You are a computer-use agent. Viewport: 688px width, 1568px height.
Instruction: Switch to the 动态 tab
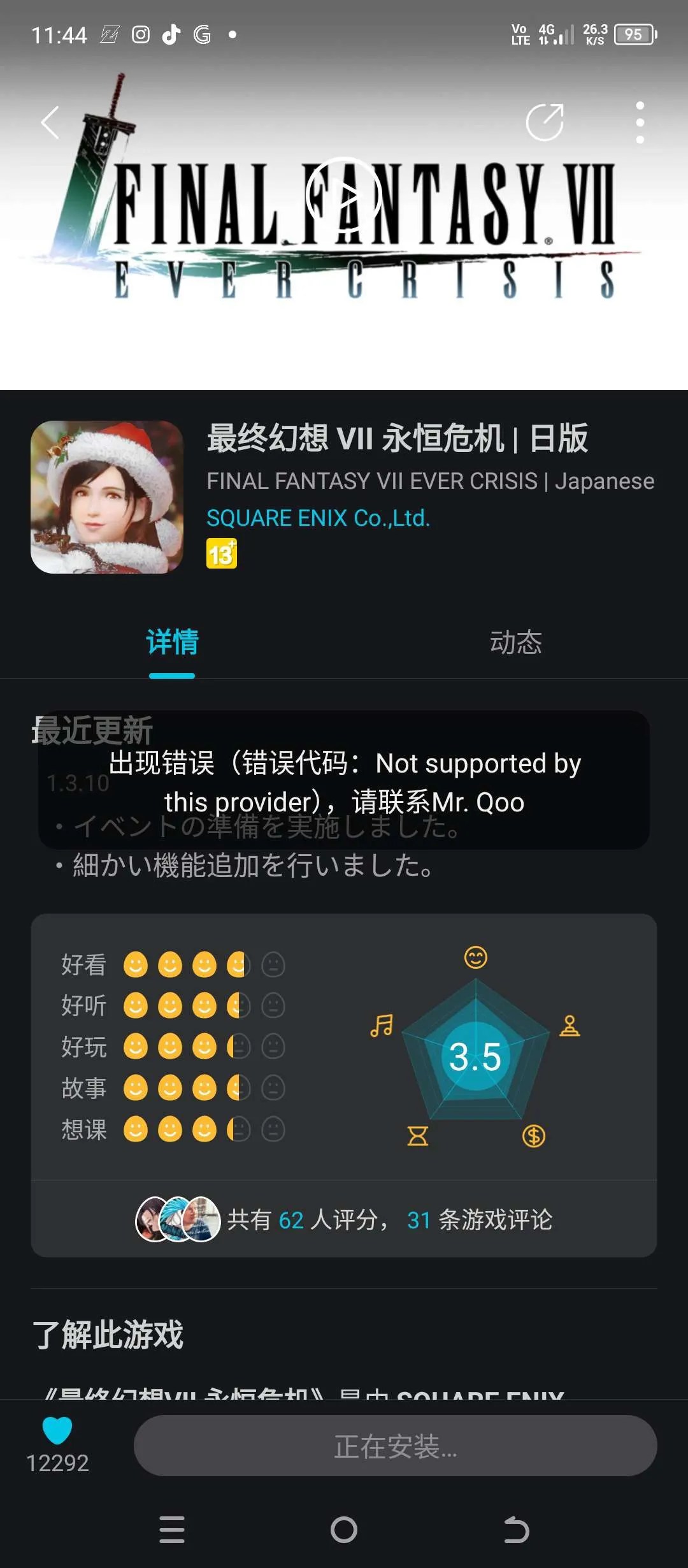click(x=515, y=642)
